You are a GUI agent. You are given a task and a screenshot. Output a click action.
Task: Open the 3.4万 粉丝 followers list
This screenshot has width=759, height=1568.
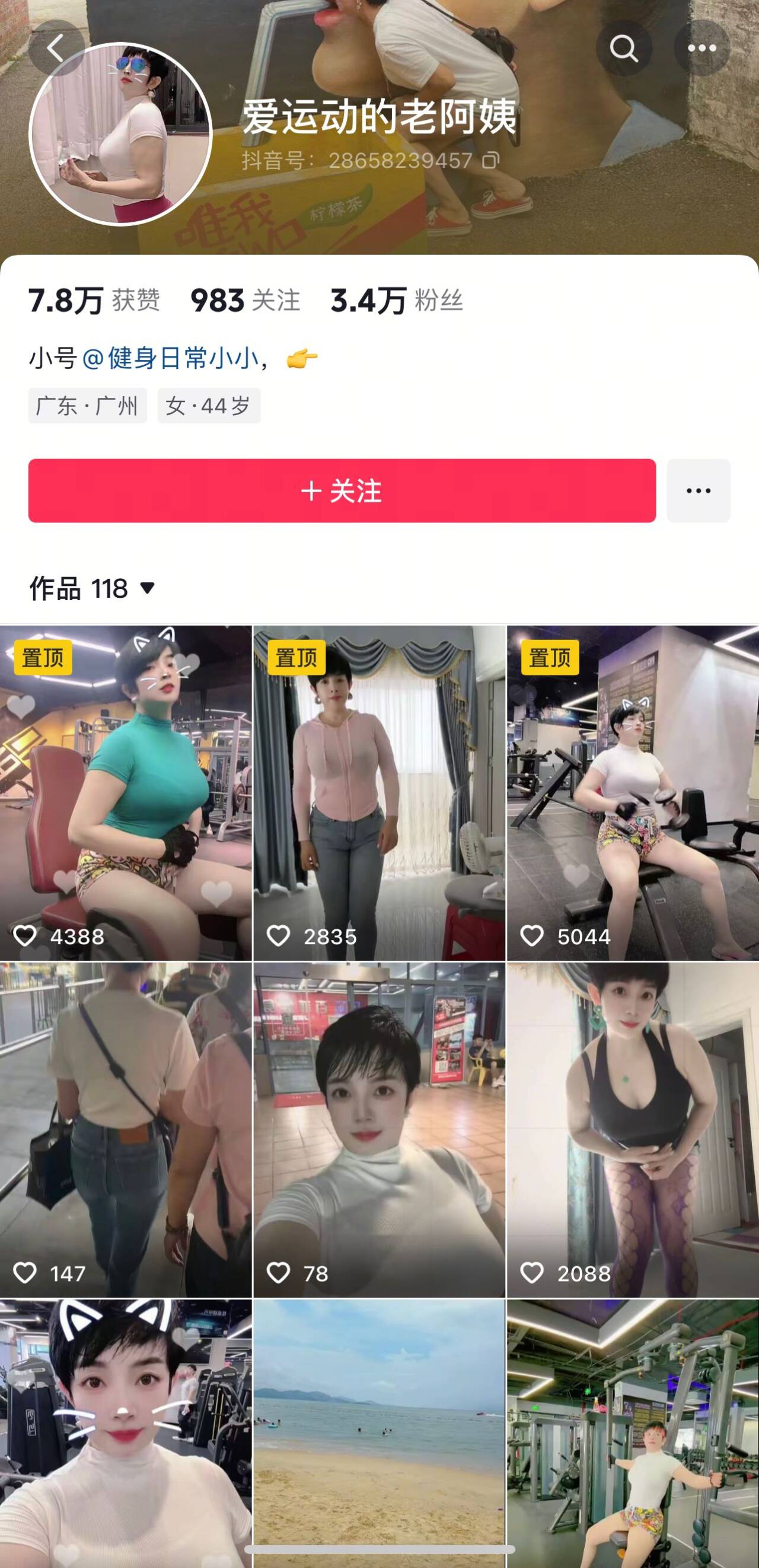tap(396, 301)
